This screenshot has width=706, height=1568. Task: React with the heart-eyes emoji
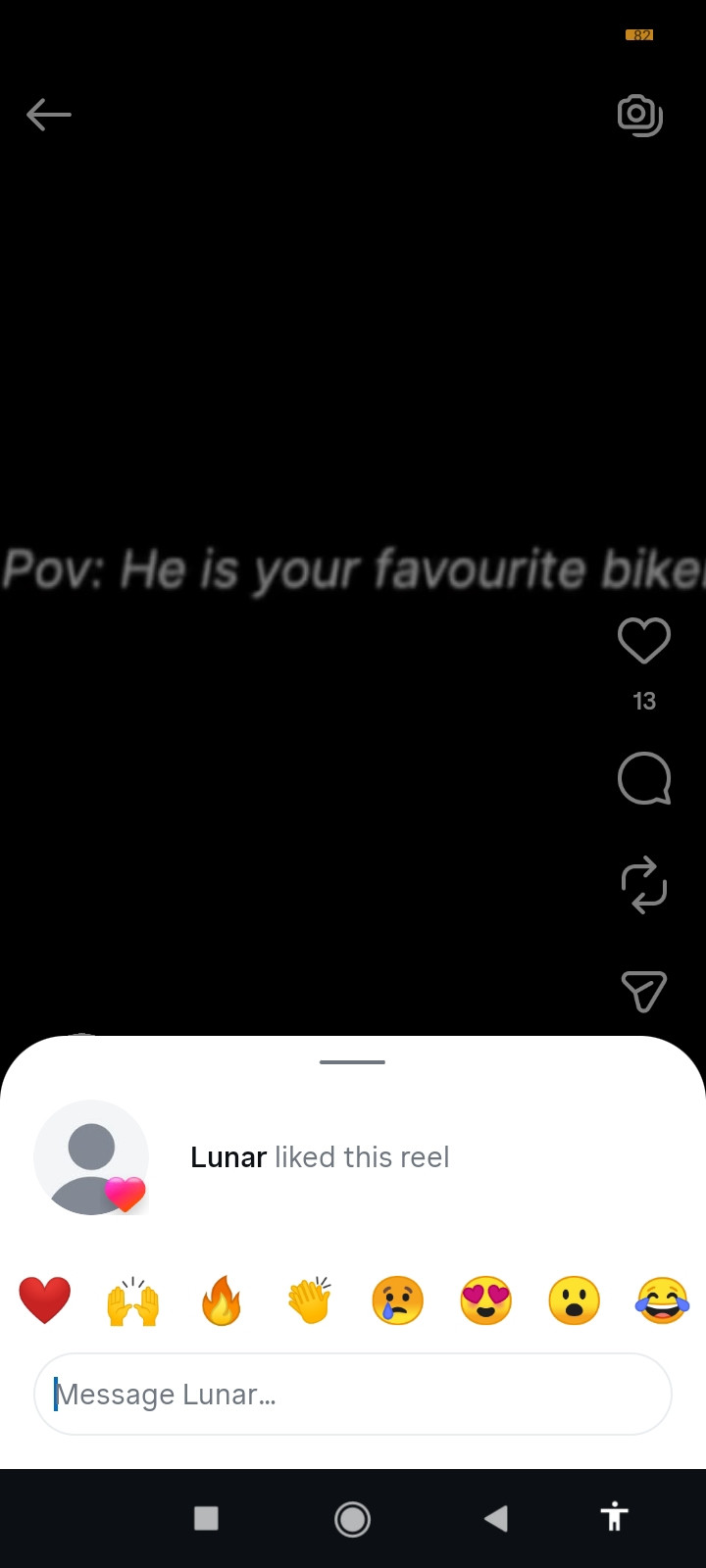(486, 1301)
